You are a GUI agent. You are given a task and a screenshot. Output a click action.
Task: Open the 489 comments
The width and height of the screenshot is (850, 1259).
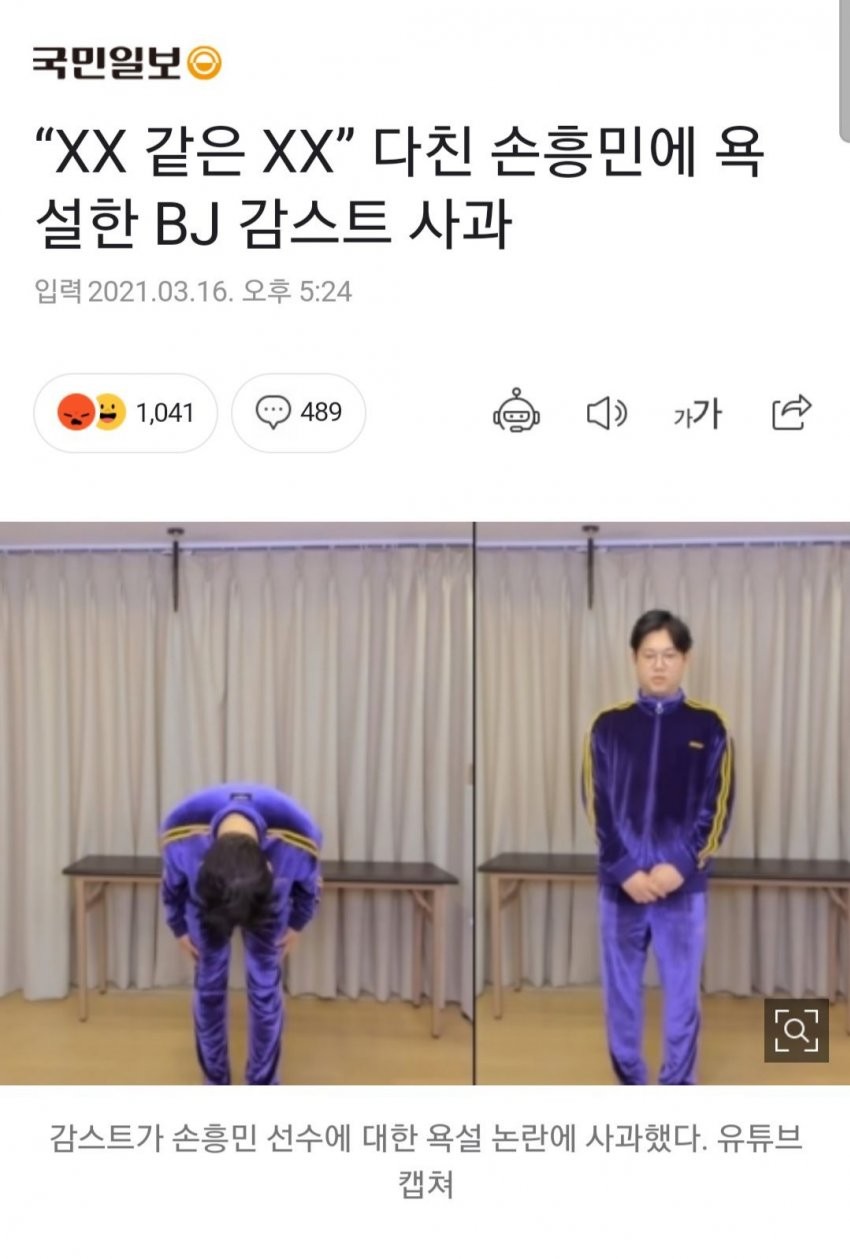click(x=298, y=413)
